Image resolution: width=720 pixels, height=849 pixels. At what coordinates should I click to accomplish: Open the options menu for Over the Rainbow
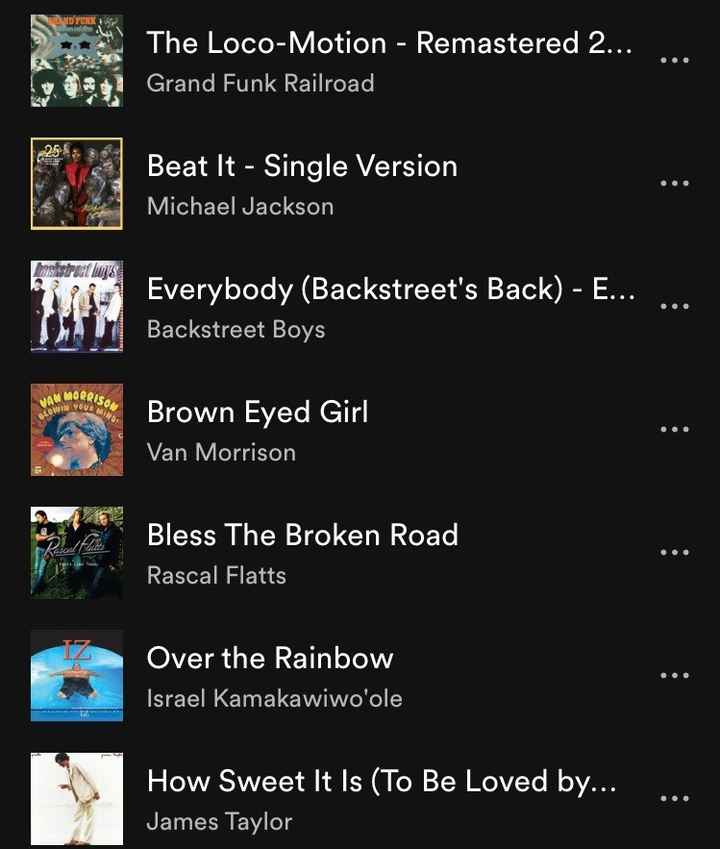(675, 675)
